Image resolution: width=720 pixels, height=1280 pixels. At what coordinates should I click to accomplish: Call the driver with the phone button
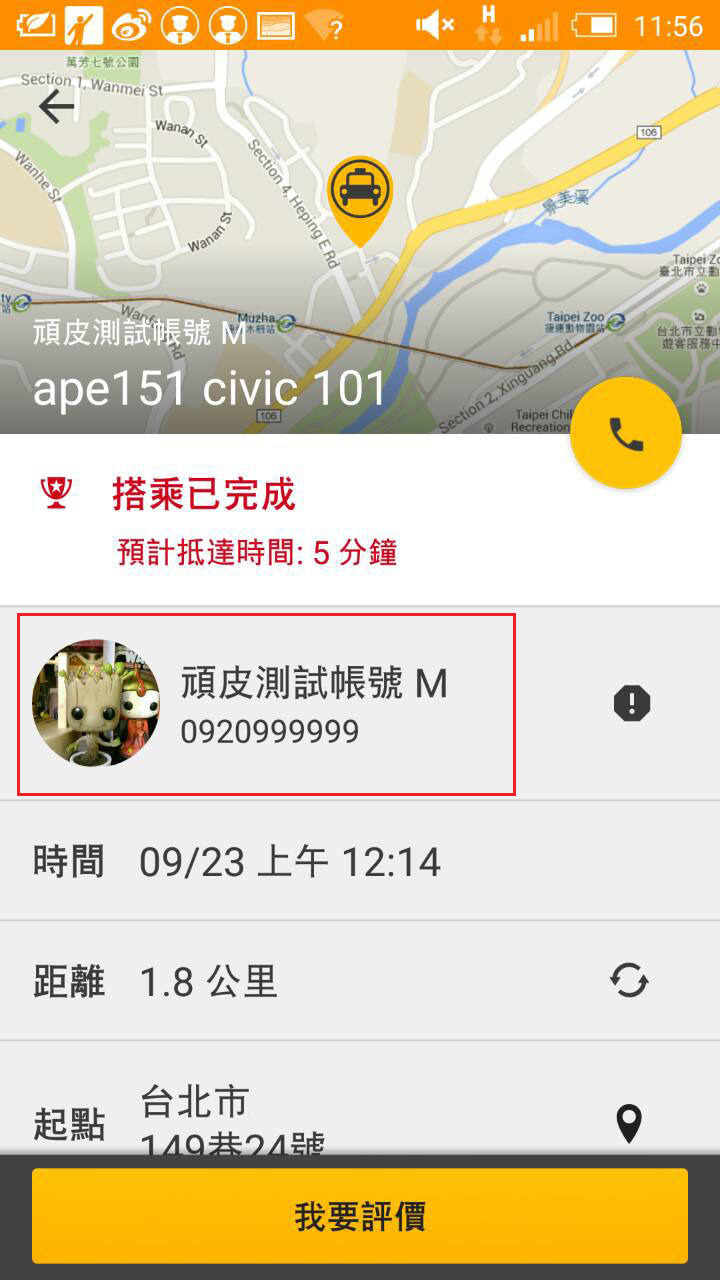[x=626, y=434]
